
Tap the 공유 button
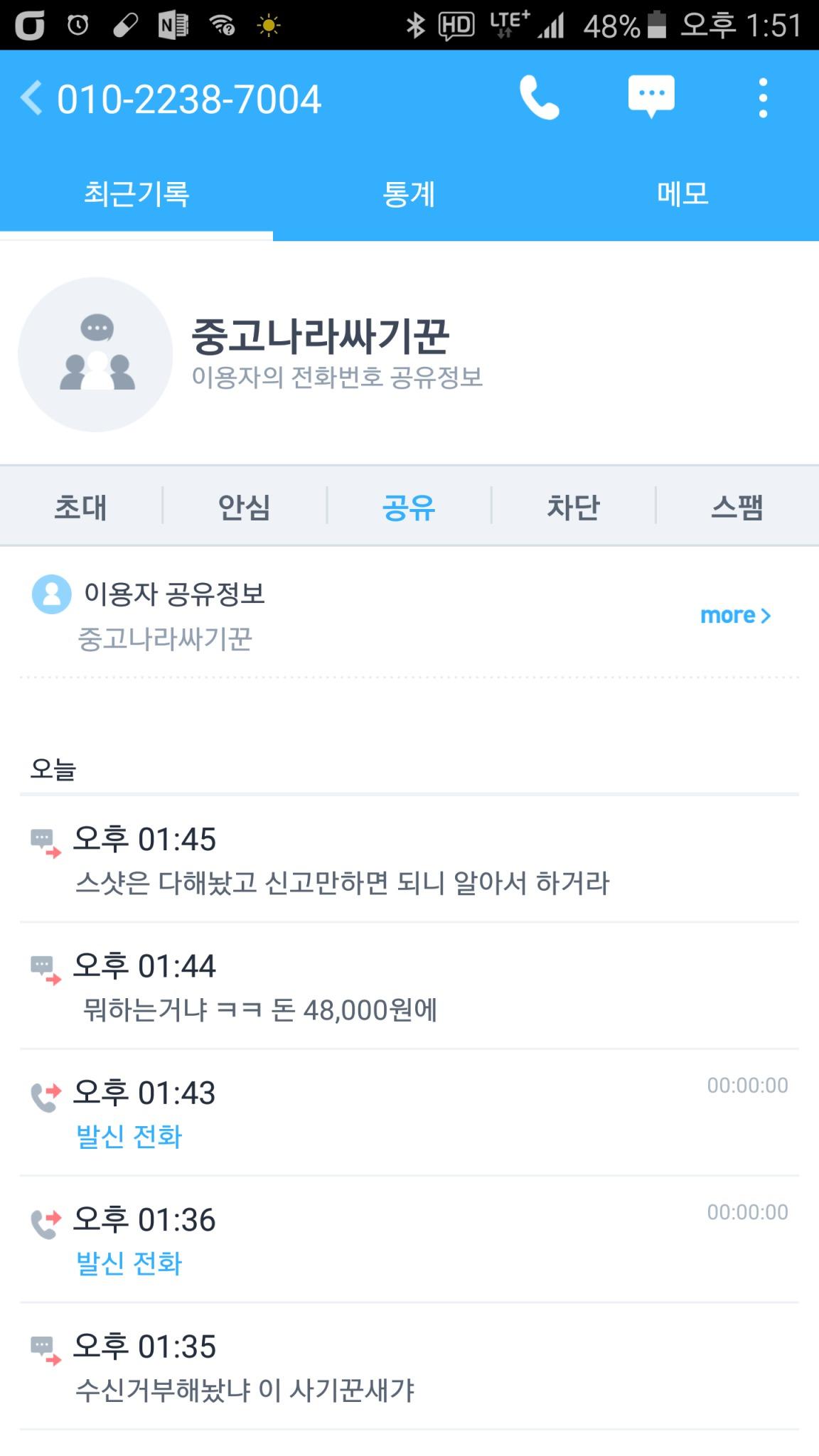click(409, 507)
